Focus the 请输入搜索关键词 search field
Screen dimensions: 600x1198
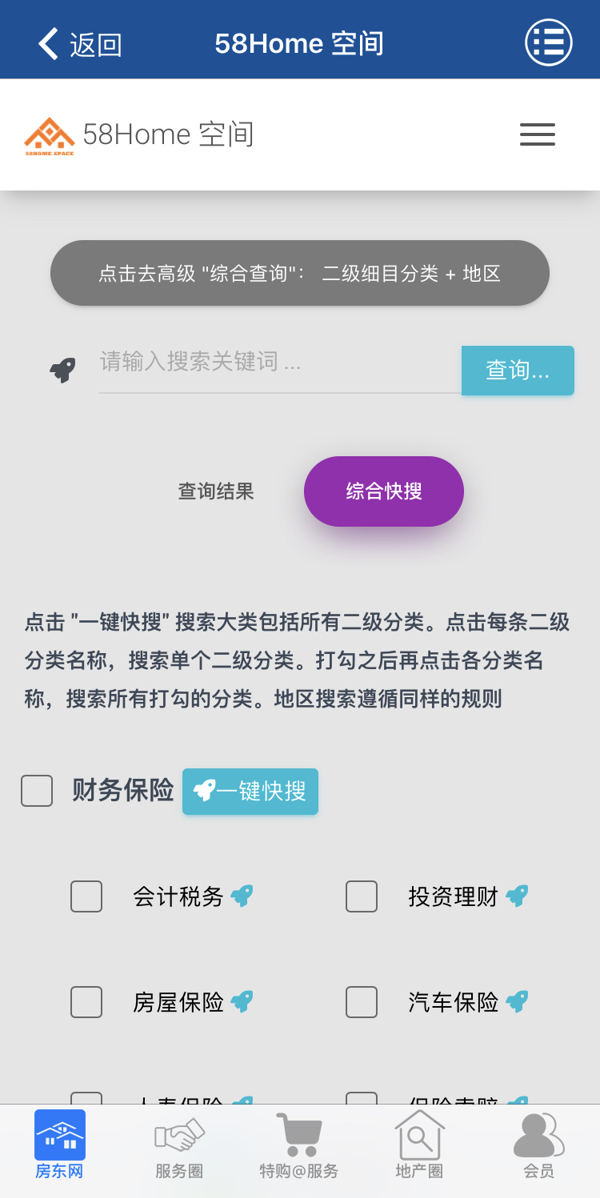point(280,362)
